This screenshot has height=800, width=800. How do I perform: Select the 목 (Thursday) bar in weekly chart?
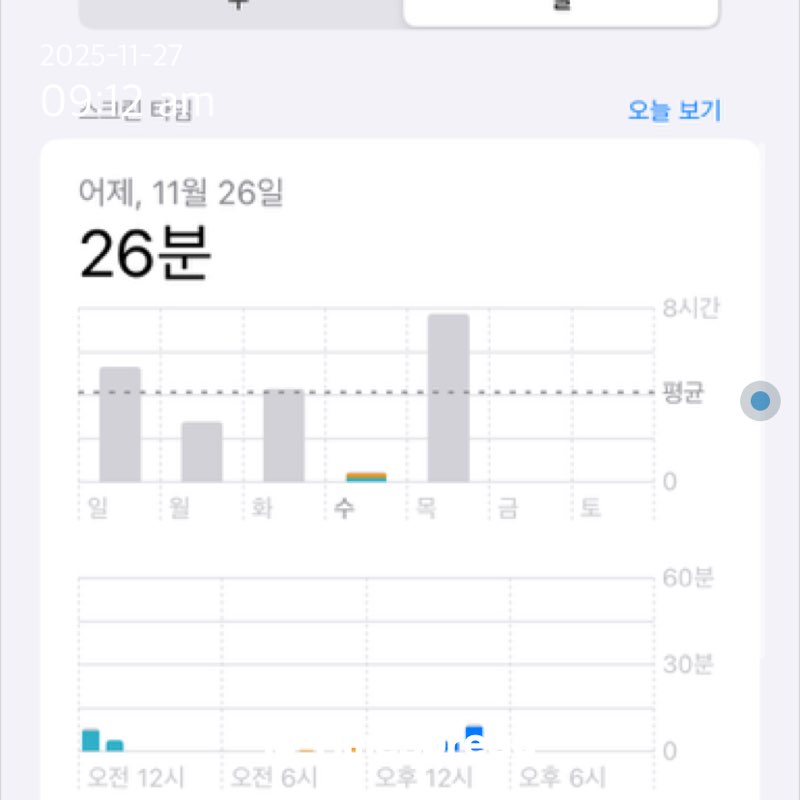(x=448, y=398)
